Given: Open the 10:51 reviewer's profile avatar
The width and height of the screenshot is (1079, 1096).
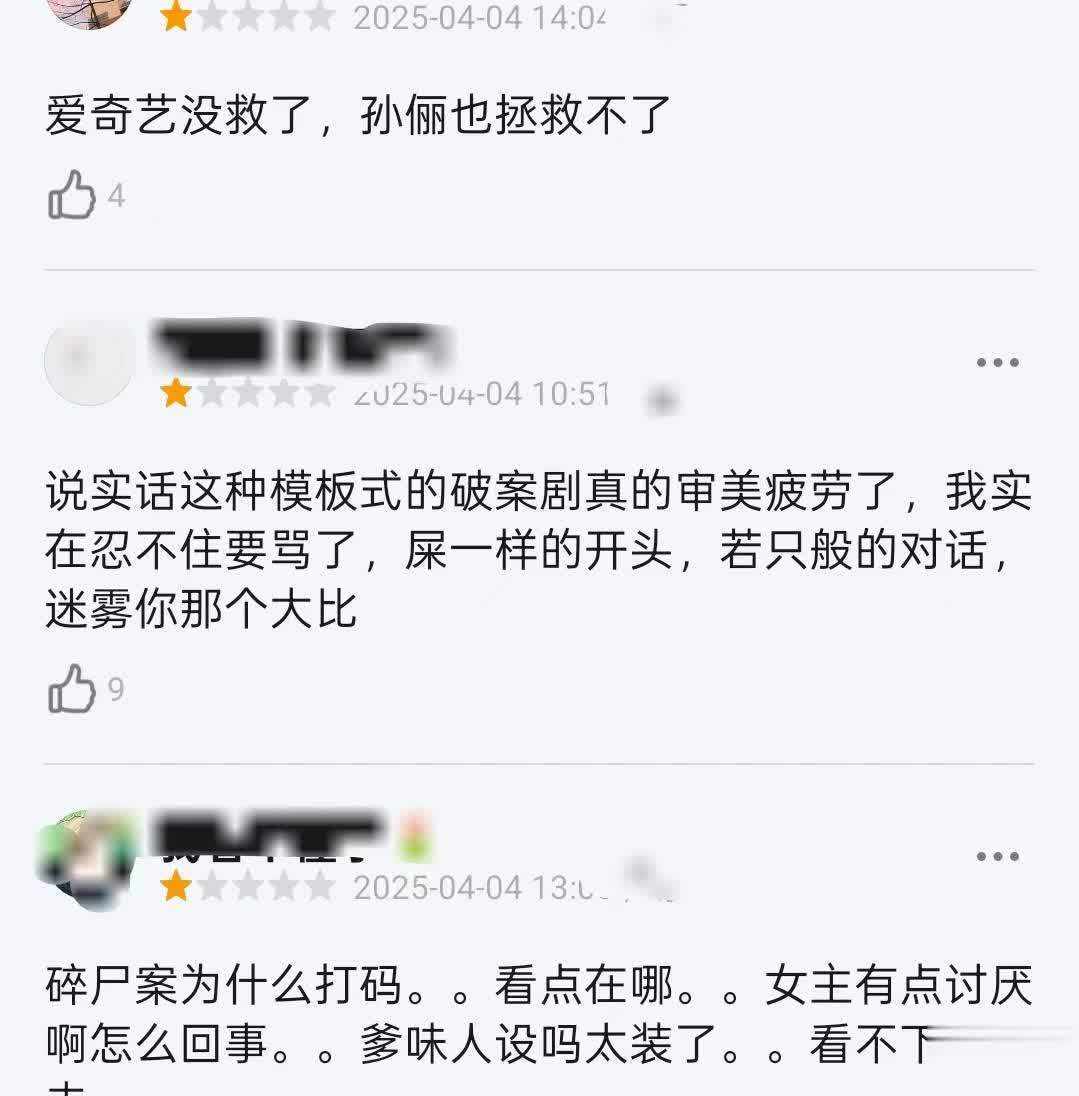Looking at the screenshot, I should 88,362.
